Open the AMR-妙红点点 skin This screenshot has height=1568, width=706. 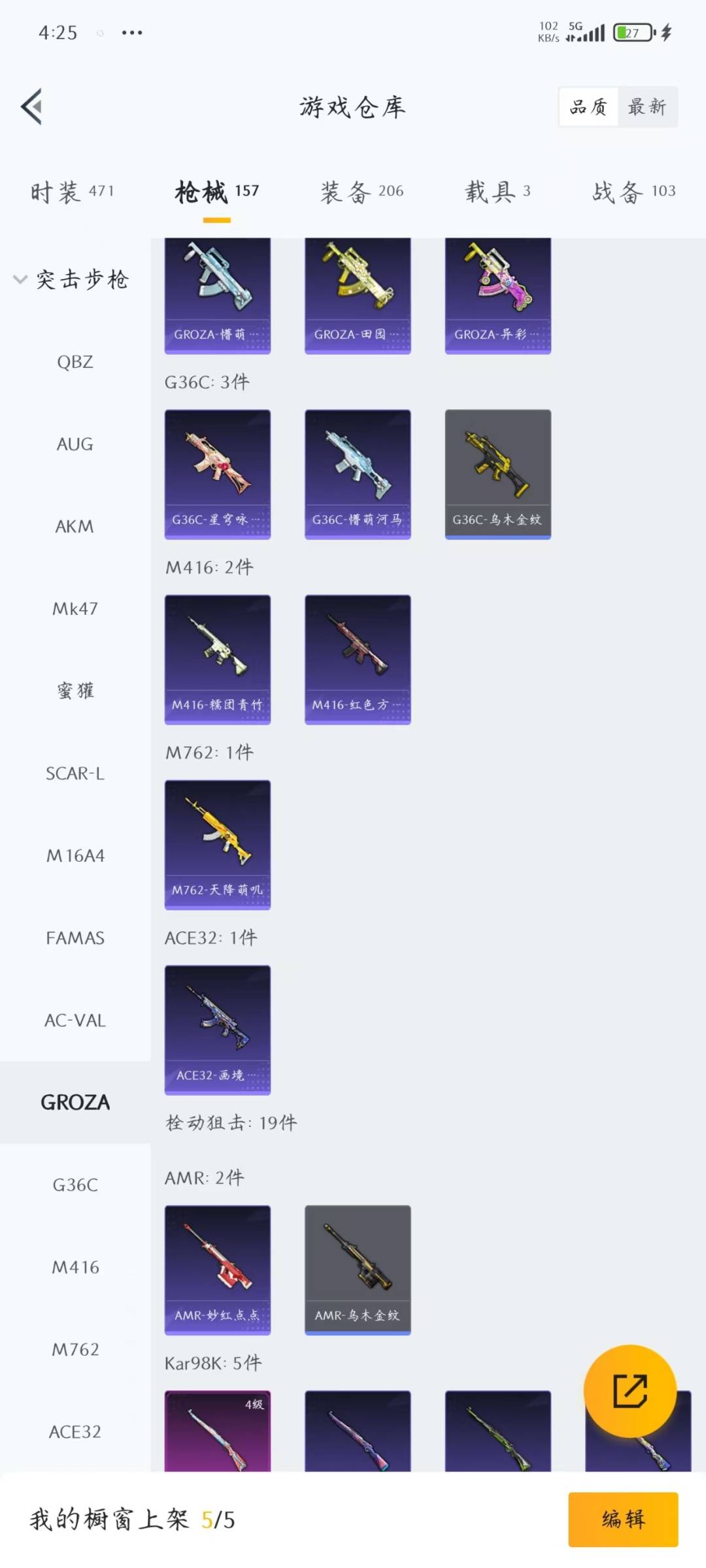pos(217,1269)
